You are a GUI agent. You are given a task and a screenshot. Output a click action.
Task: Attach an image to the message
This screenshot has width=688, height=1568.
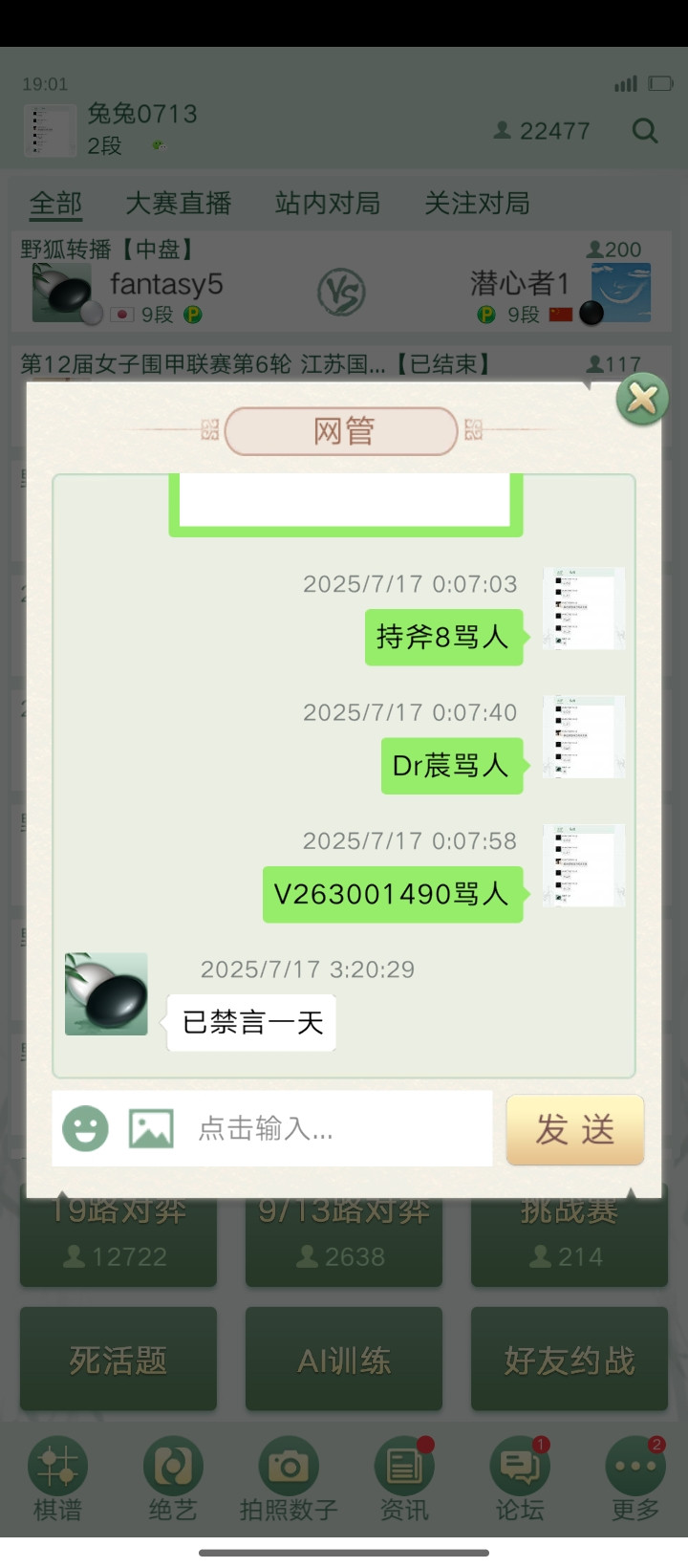[x=151, y=1128]
